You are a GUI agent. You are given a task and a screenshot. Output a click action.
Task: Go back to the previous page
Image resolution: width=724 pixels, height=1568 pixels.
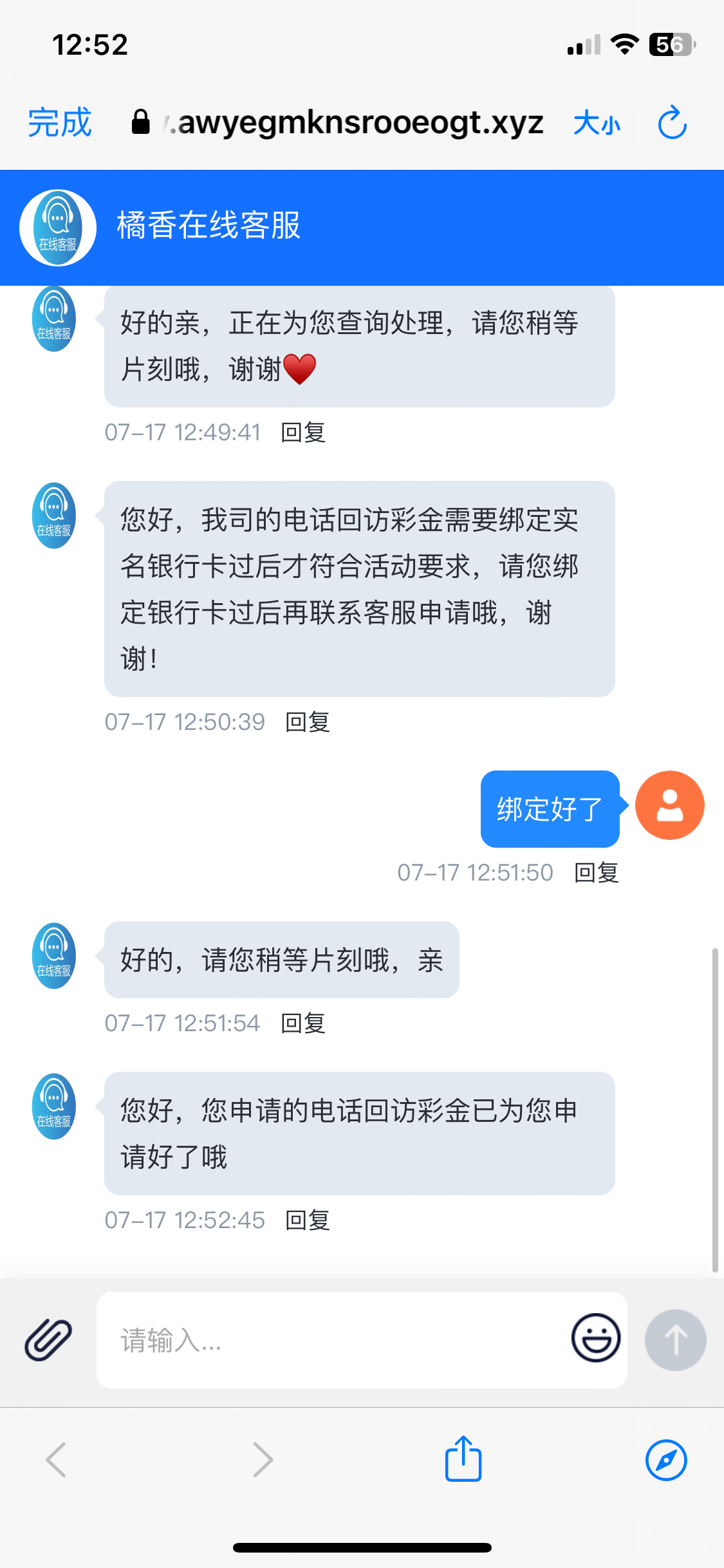pos(56,1460)
